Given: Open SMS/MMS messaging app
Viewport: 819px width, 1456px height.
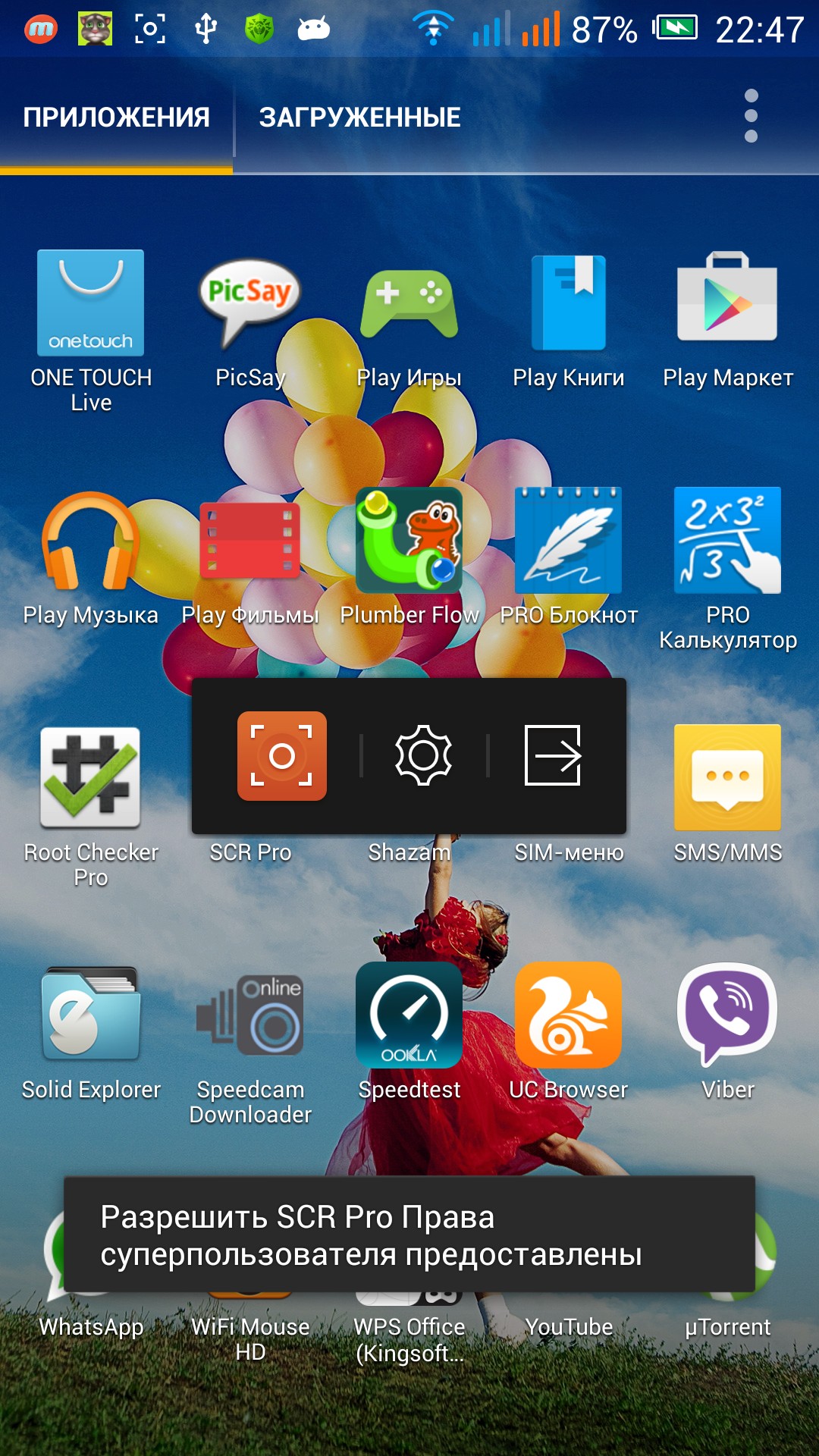Looking at the screenshot, I should 727,778.
